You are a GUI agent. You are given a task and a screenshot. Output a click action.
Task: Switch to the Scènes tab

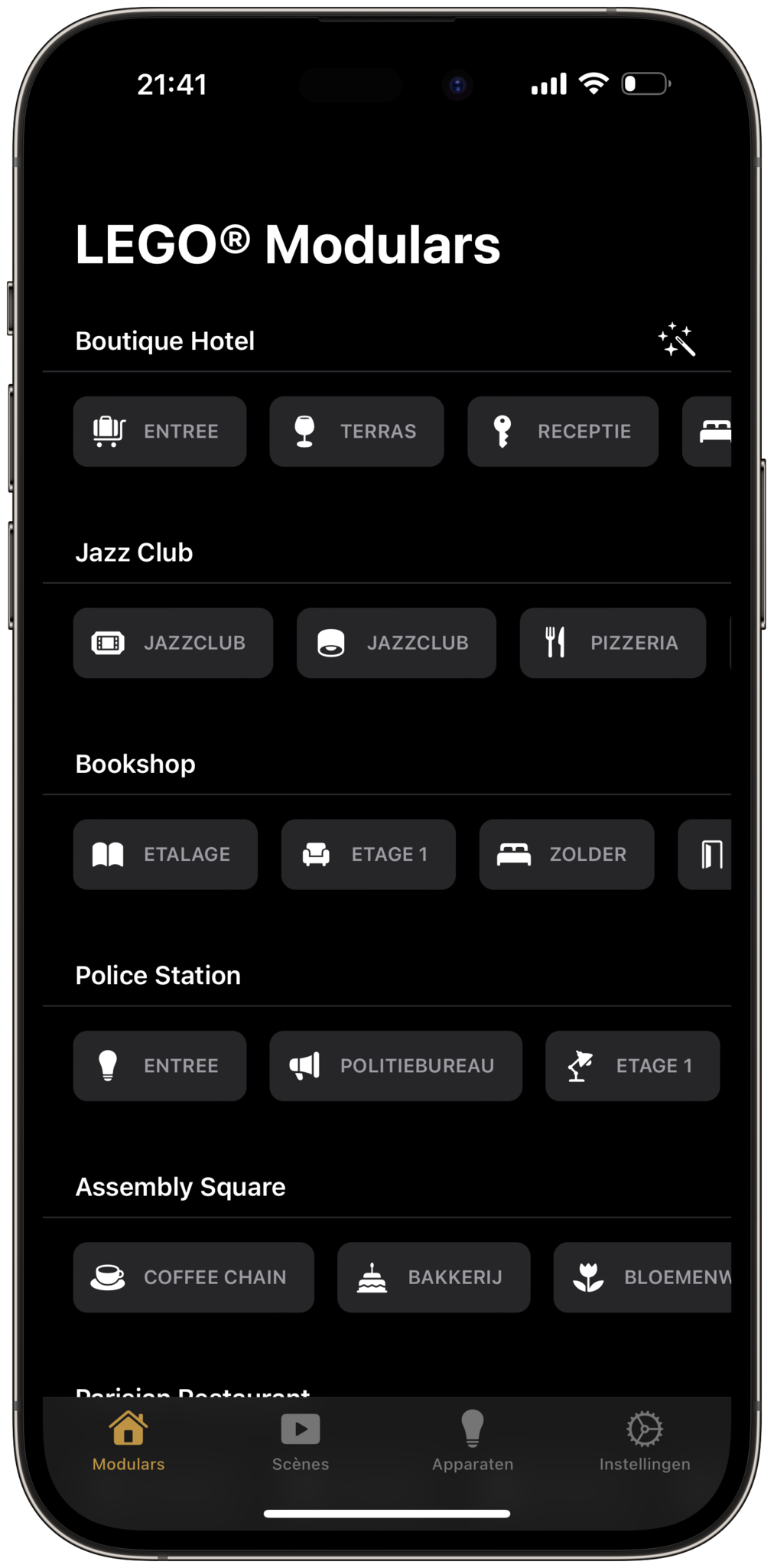(301, 1442)
